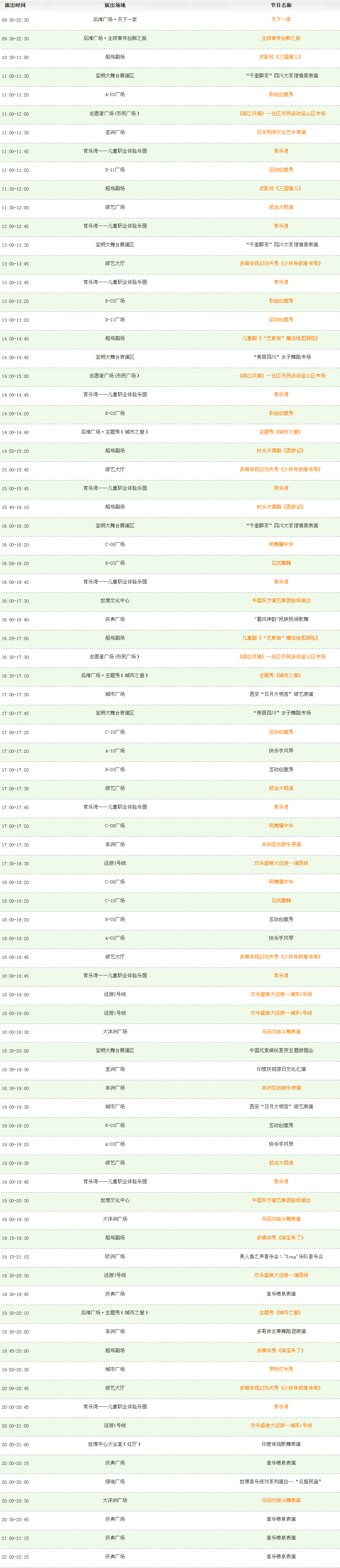This screenshot has width=340, height=1568.
Task: Open 主题秀《城市之窗》 at 16:30
Action: click(281, 675)
